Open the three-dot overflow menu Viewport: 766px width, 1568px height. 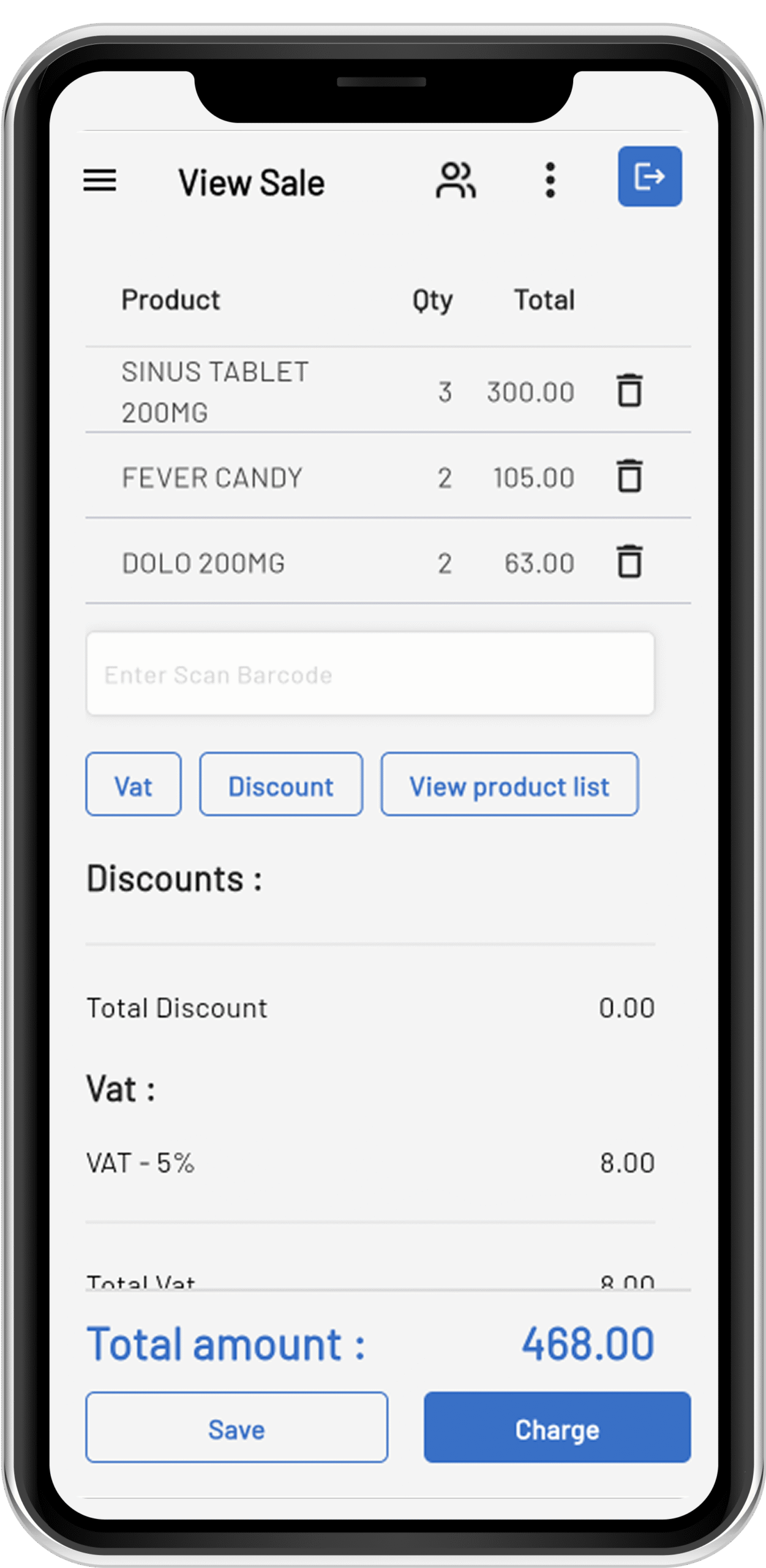pos(550,180)
